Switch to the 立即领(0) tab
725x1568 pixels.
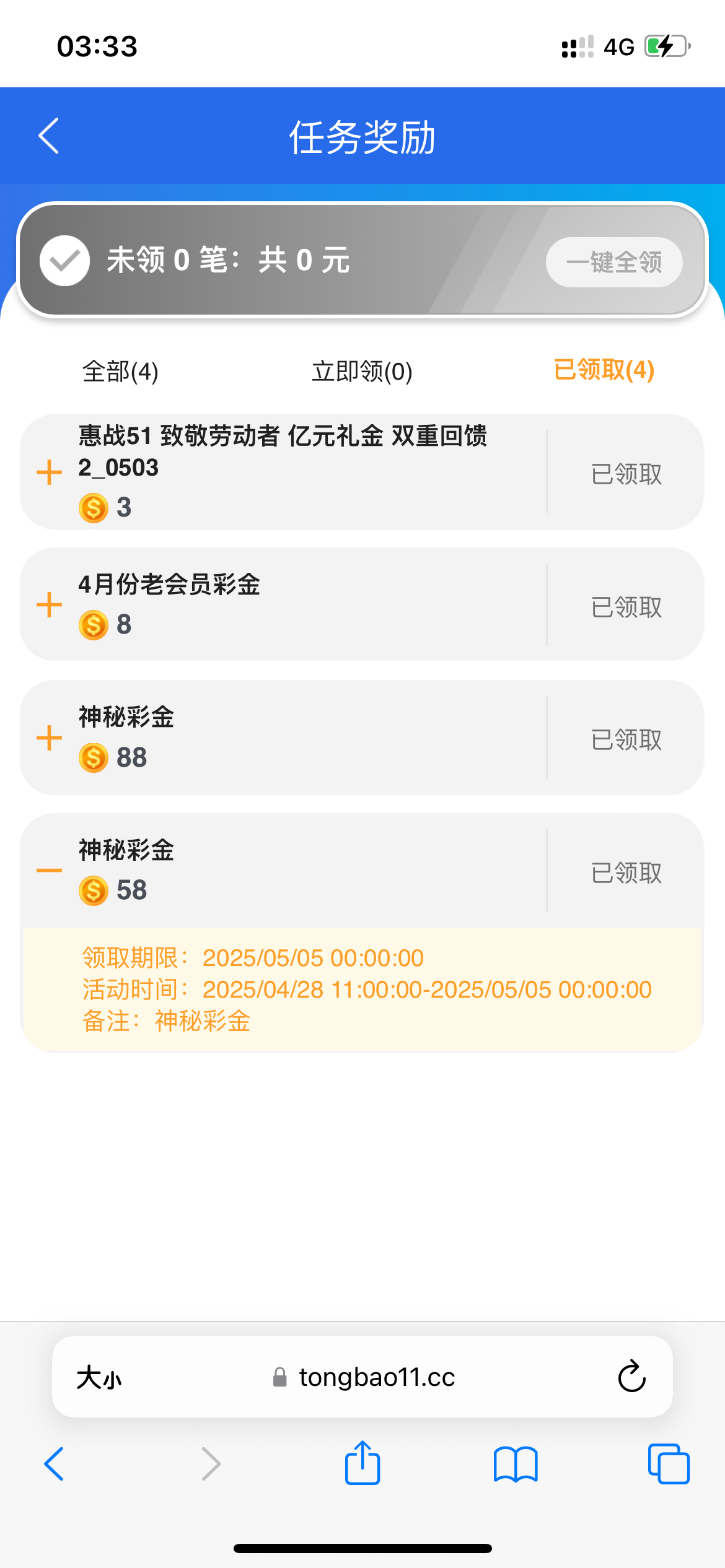click(x=362, y=372)
